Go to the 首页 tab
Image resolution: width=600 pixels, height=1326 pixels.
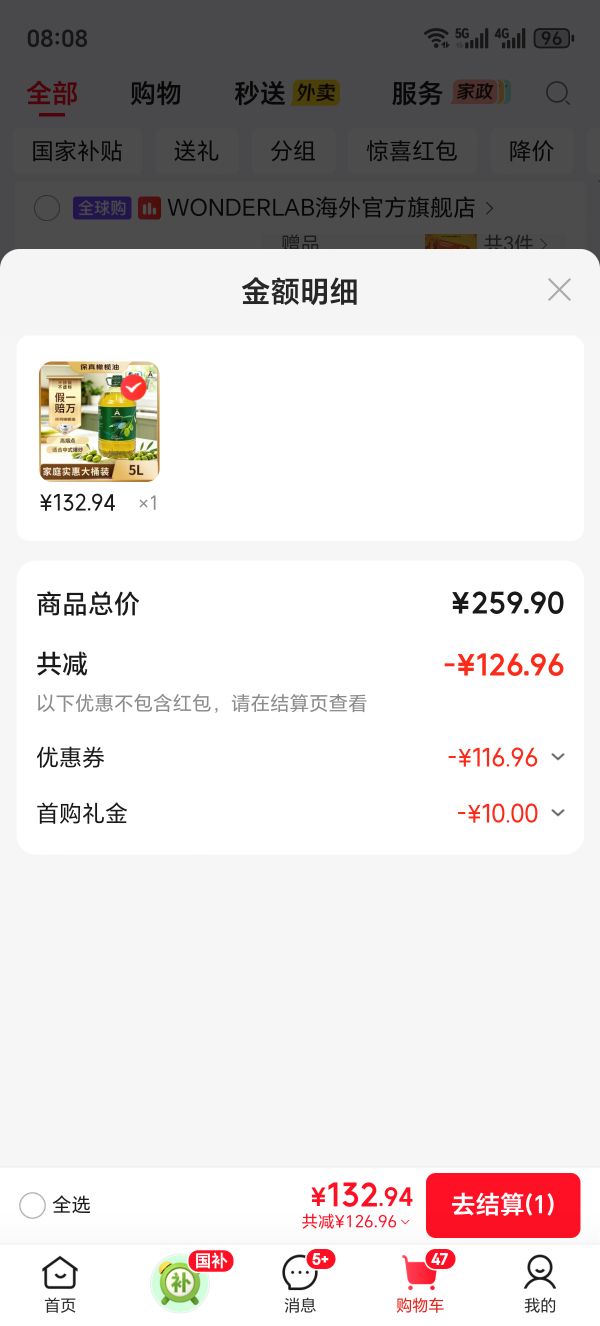(x=60, y=1285)
